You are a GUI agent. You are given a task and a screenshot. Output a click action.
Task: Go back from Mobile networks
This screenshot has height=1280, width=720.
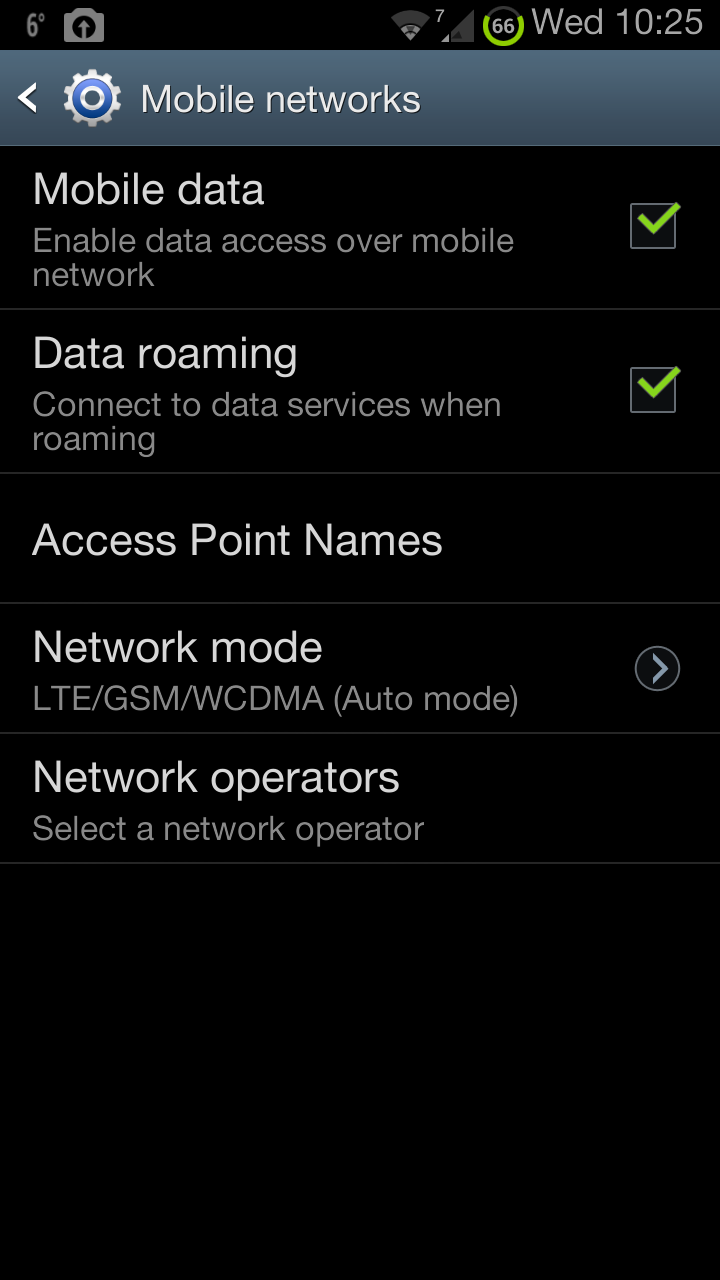pos(30,98)
